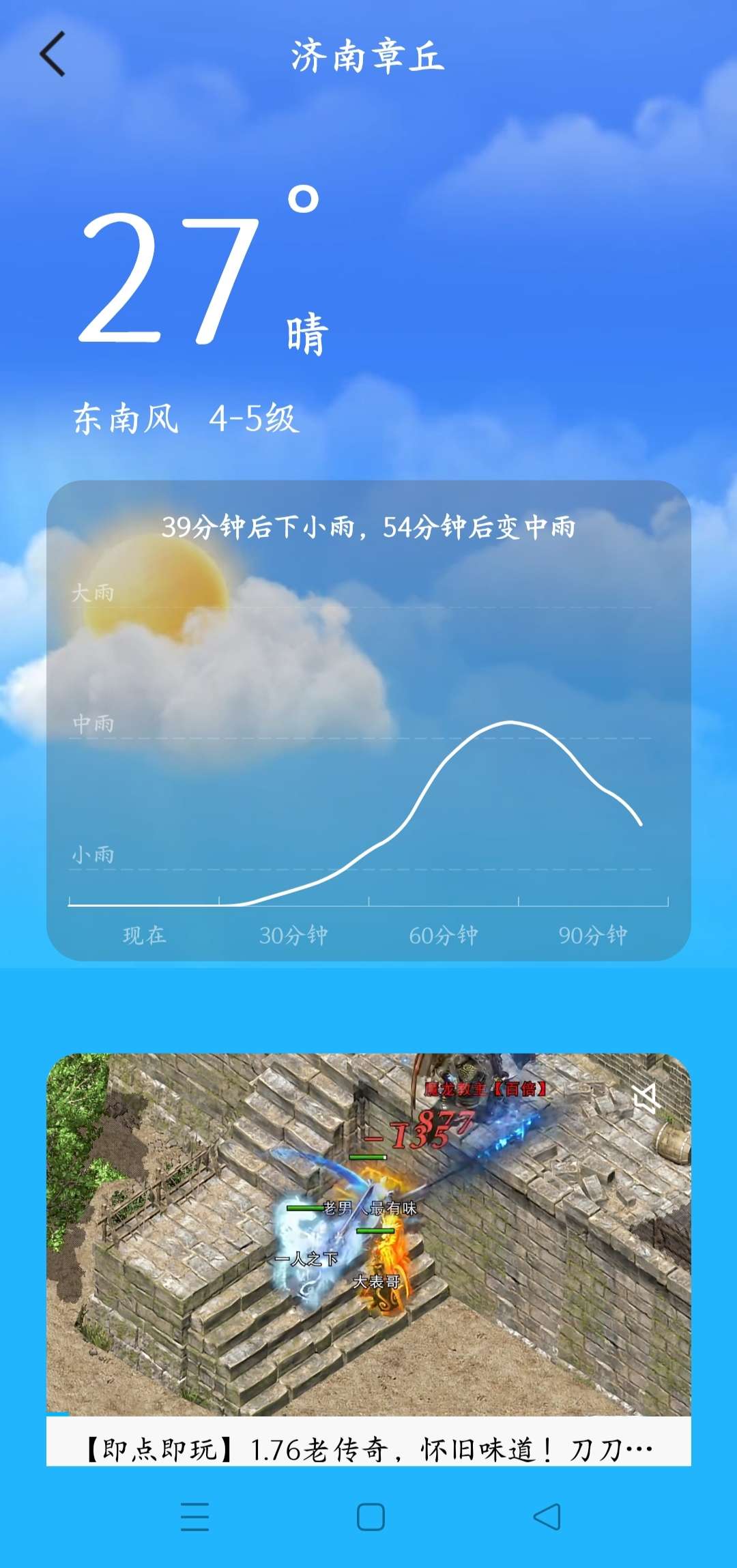Tap the system home button

point(371,1517)
